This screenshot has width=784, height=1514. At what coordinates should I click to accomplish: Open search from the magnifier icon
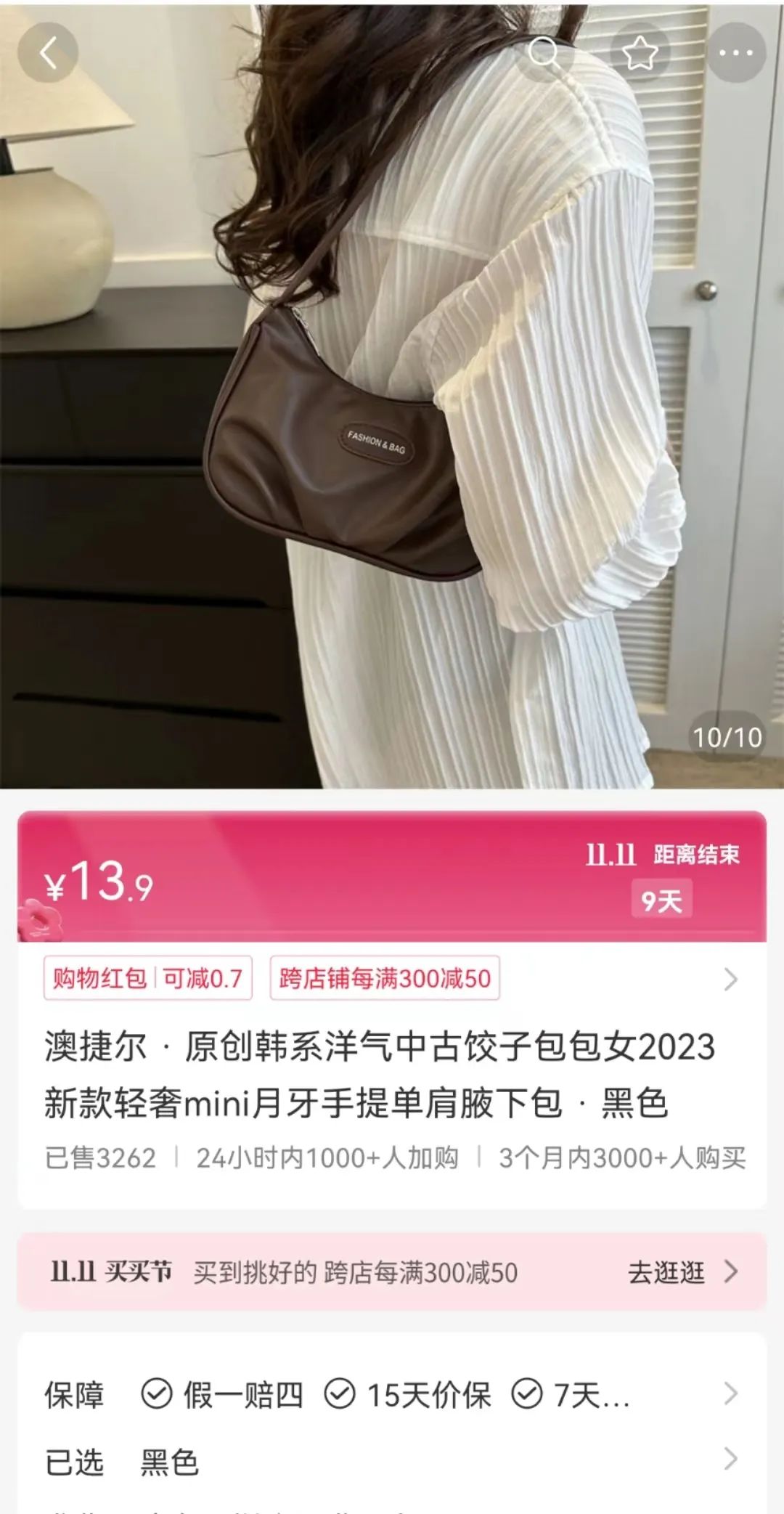click(x=544, y=53)
